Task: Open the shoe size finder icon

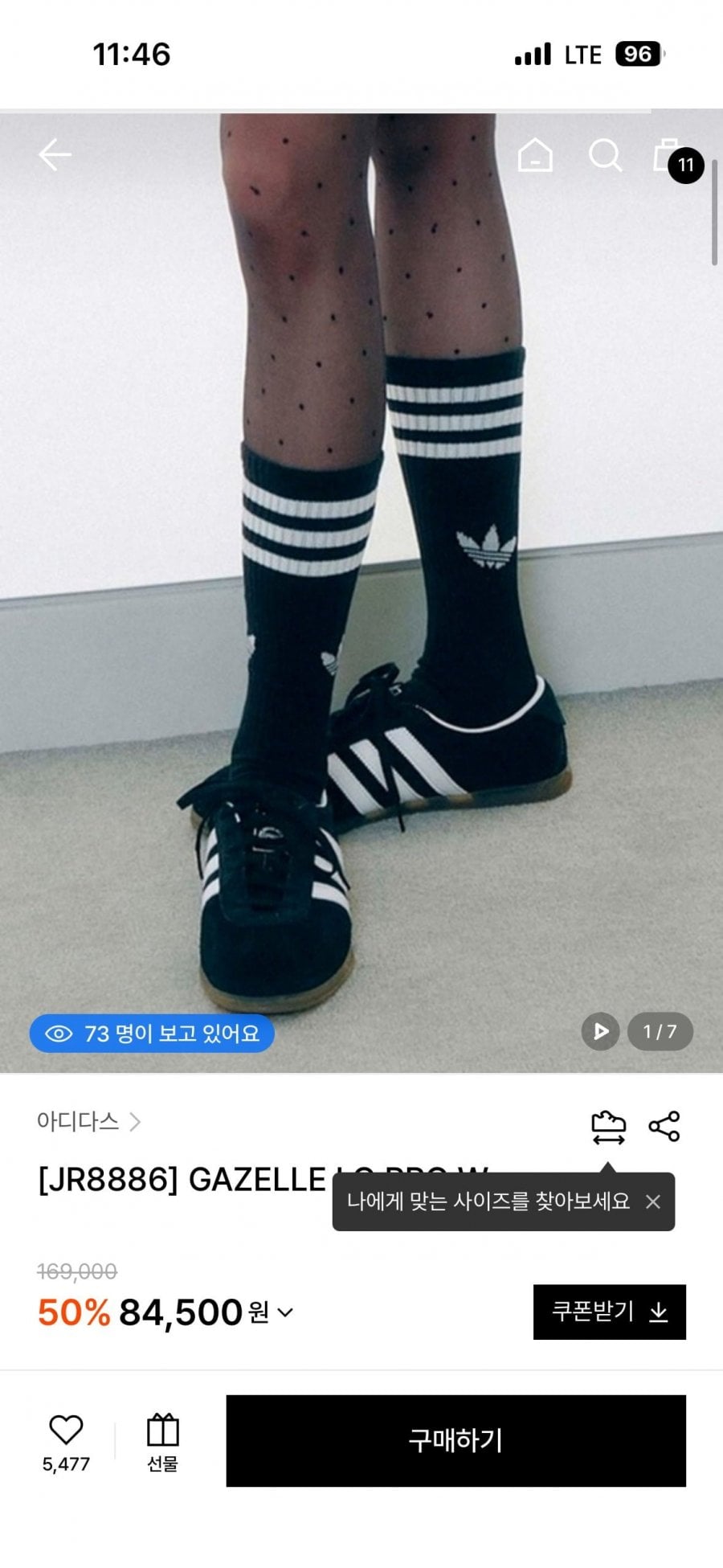Action: pyautogui.click(x=608, y=1127)
